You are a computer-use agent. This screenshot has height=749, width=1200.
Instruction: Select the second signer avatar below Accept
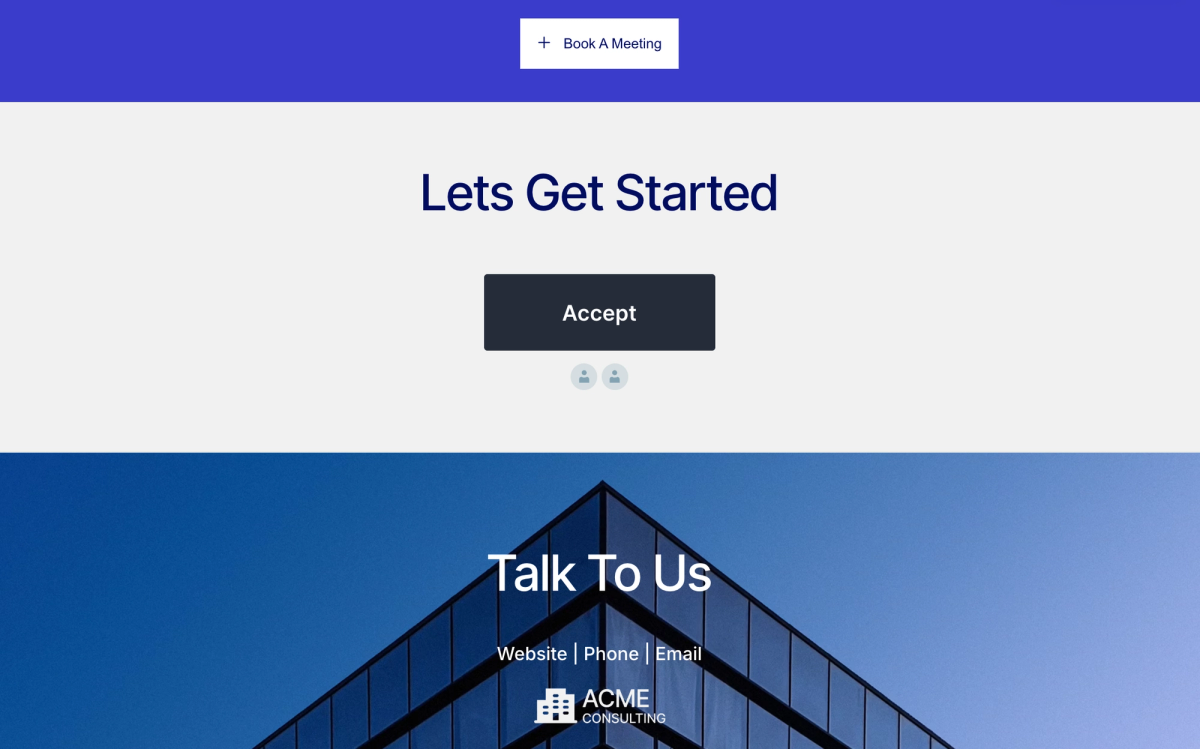click(x=615, y=377)
